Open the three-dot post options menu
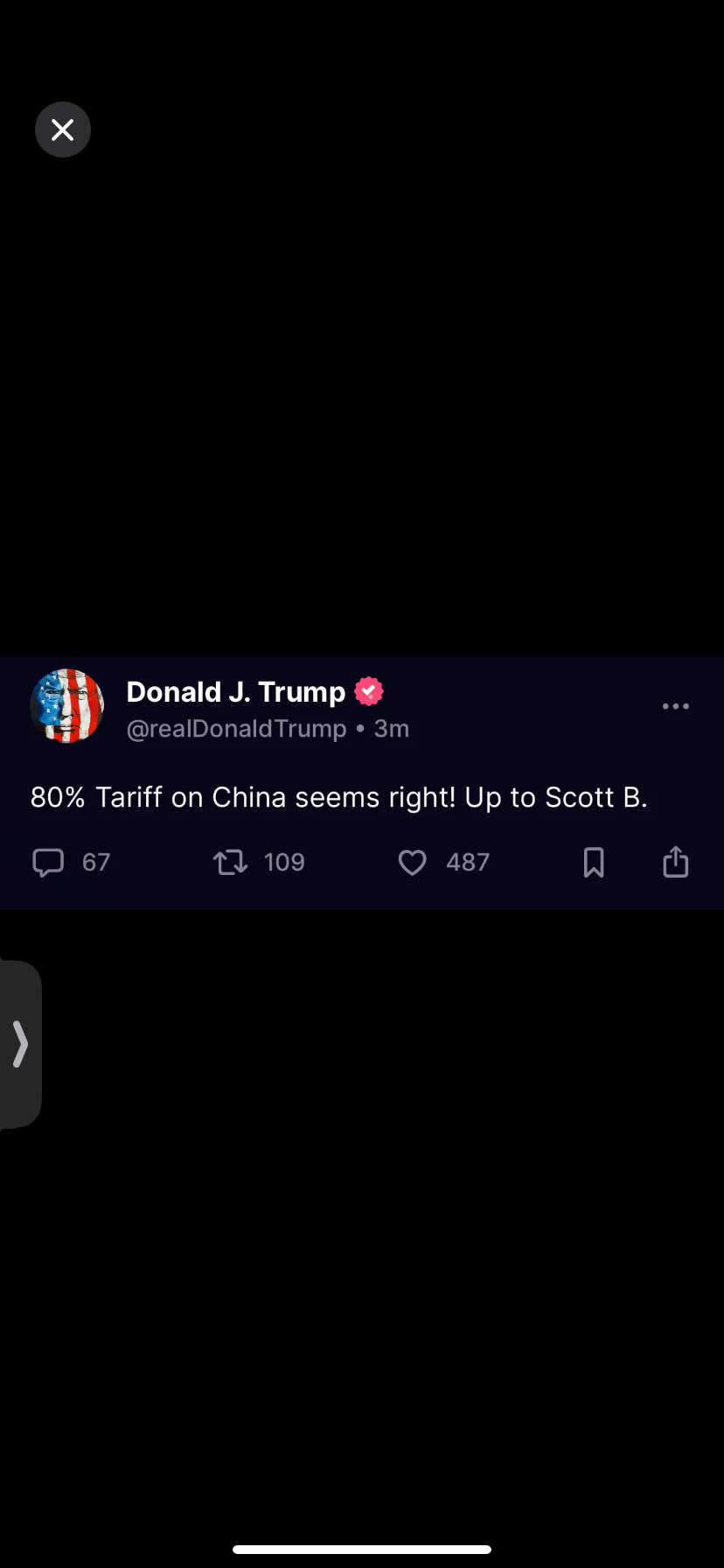This screenshot has width=724, height=1568. pos(676,706)
